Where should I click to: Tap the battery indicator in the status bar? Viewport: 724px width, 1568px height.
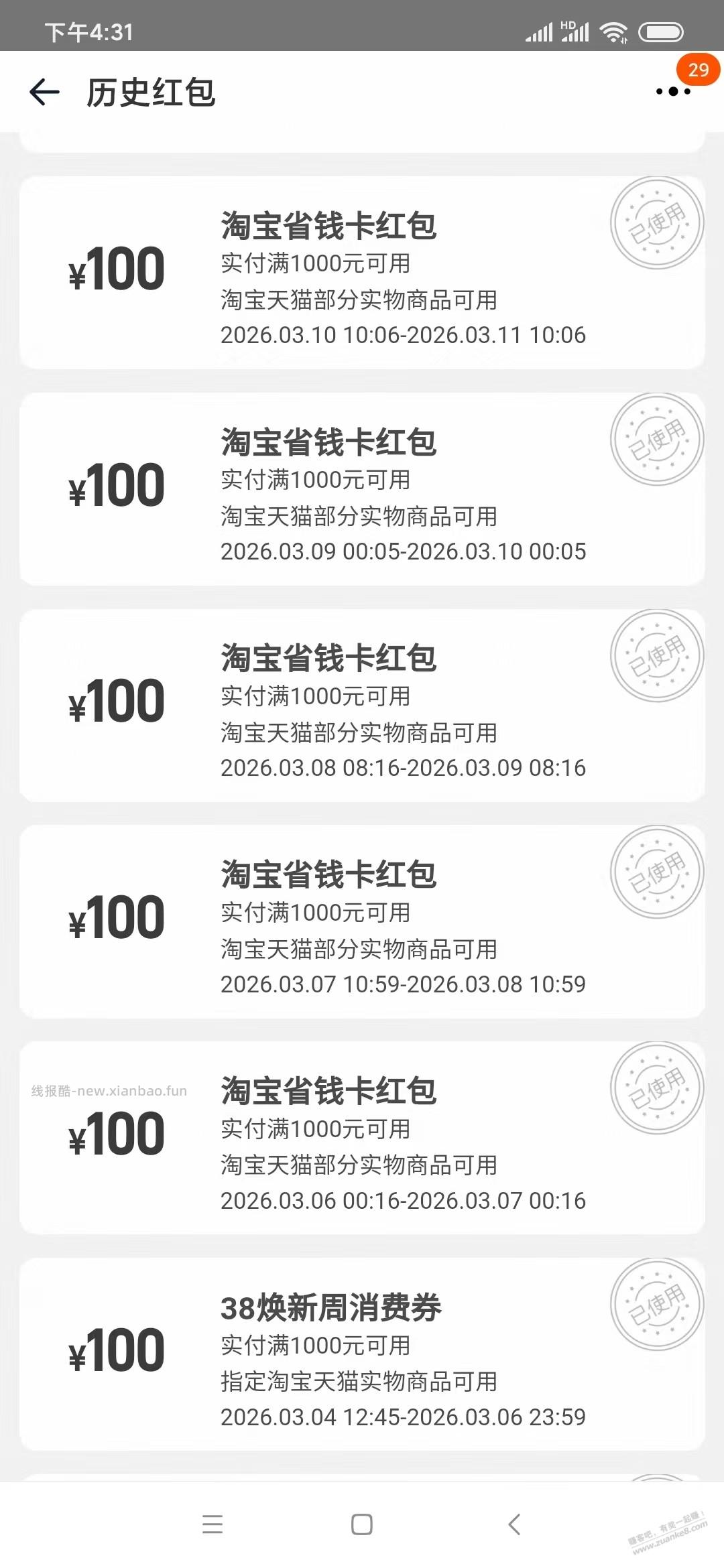point(660,29)
